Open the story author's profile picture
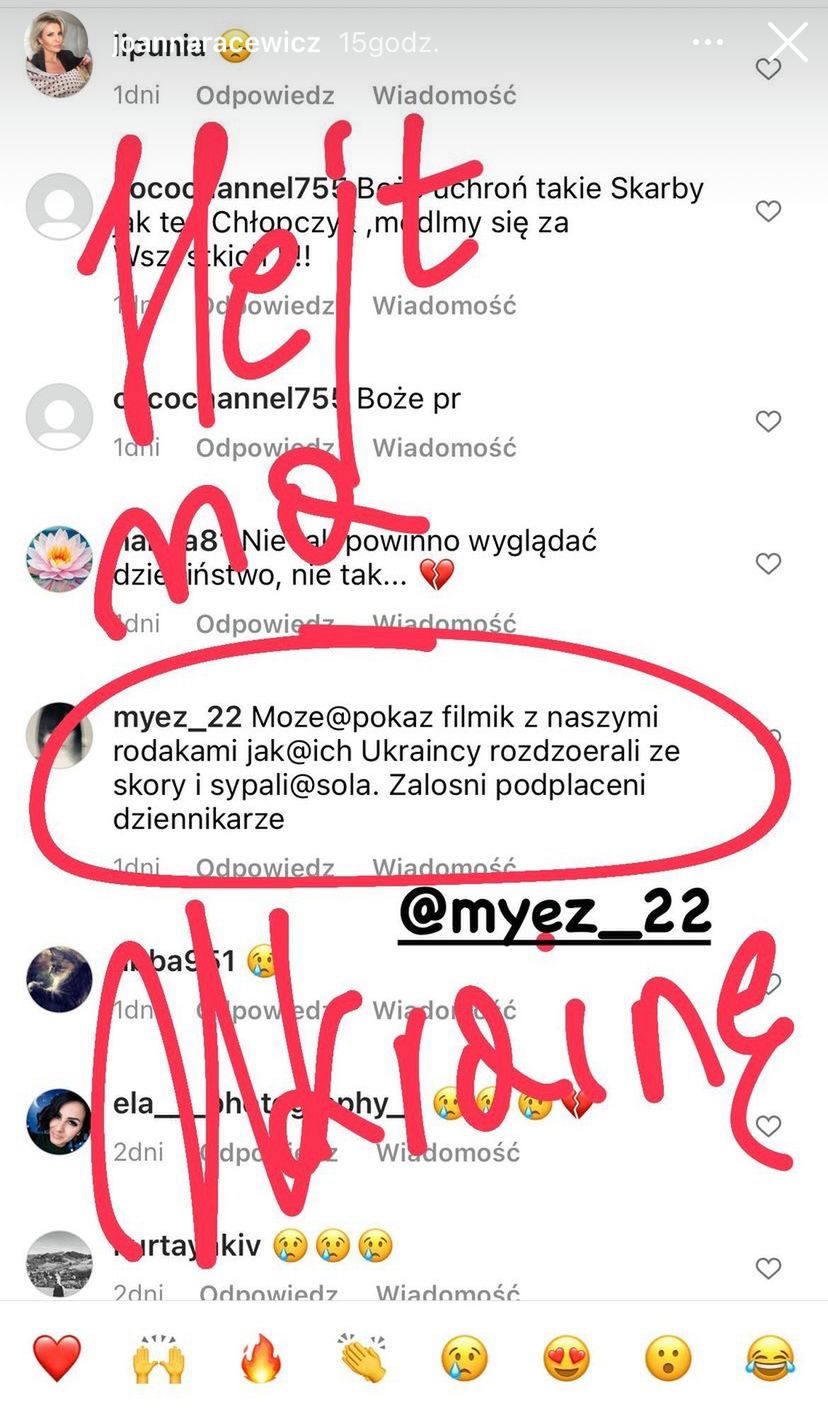Image resolution: width=828 pixels, height=1416 pixels. (x=58, y=53)
